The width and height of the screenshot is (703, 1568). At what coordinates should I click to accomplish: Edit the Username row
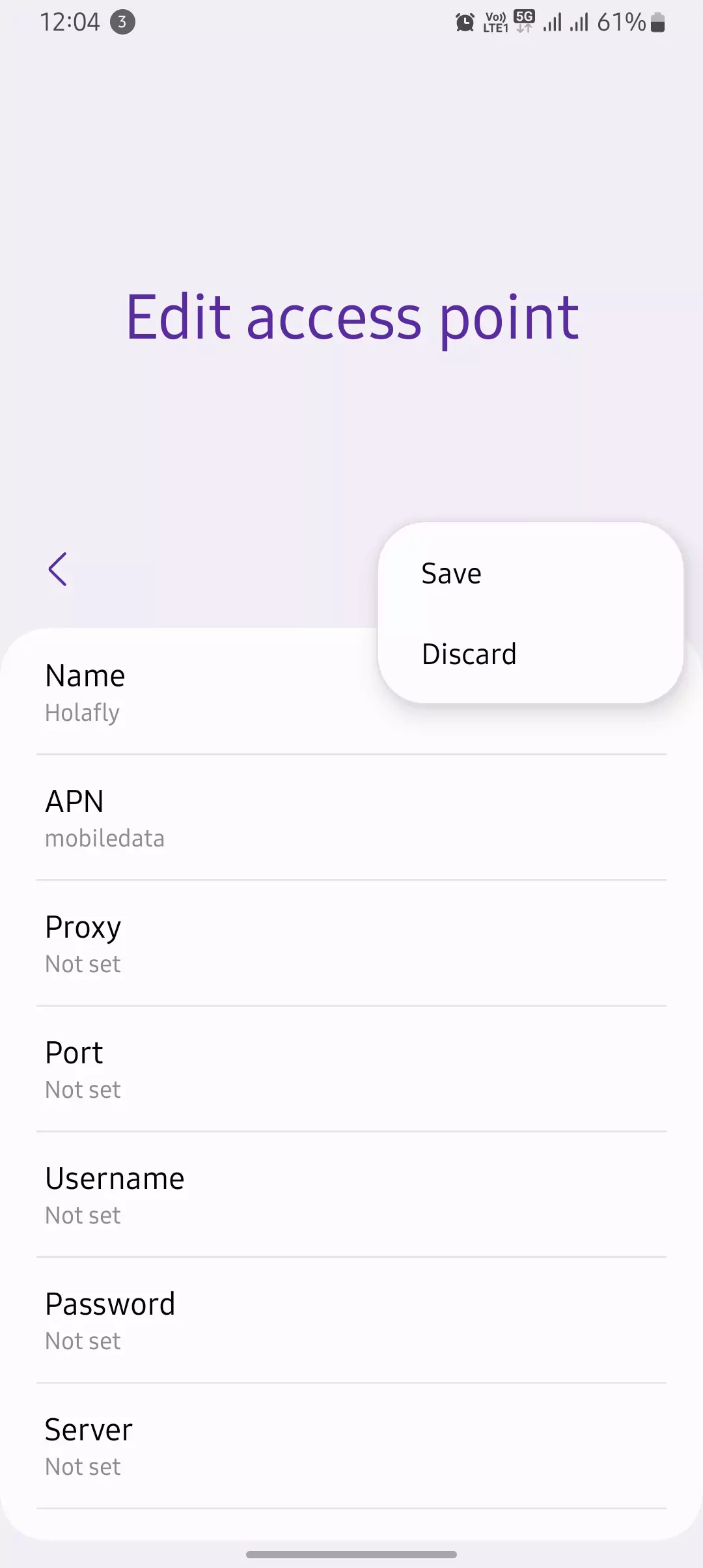click(351, 1196)
